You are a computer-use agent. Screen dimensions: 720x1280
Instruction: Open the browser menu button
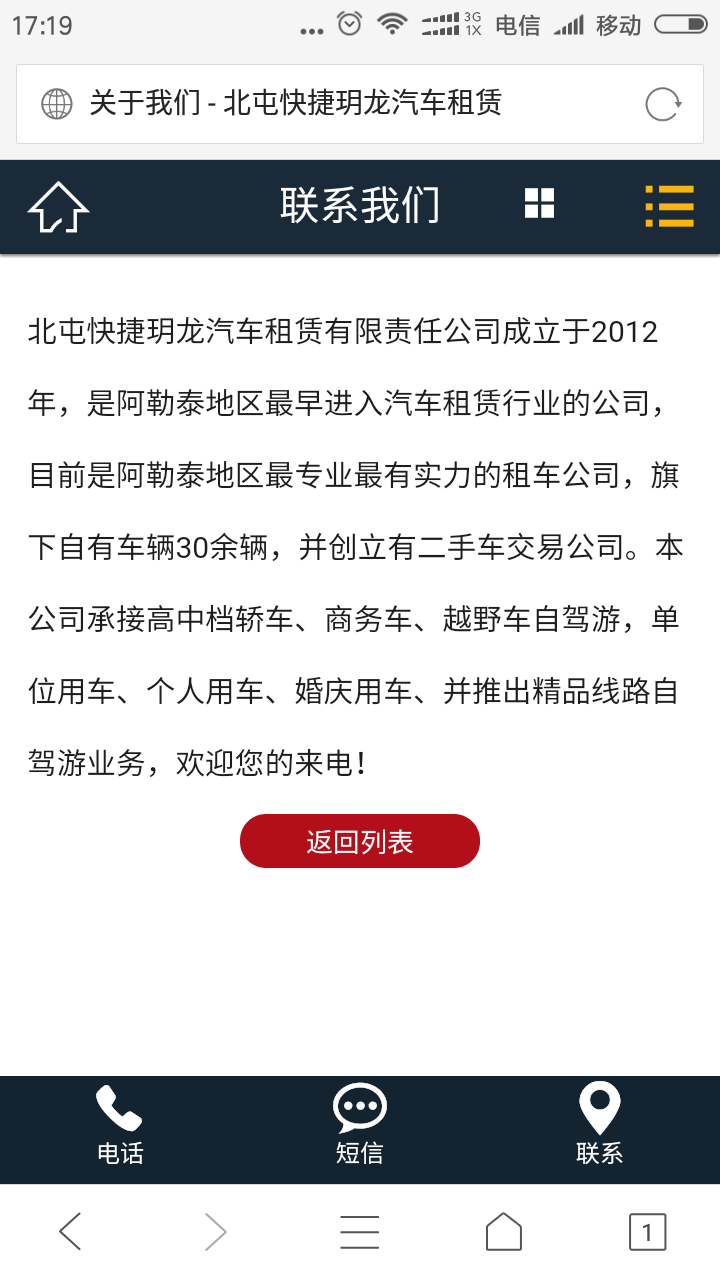(360, 1232)
